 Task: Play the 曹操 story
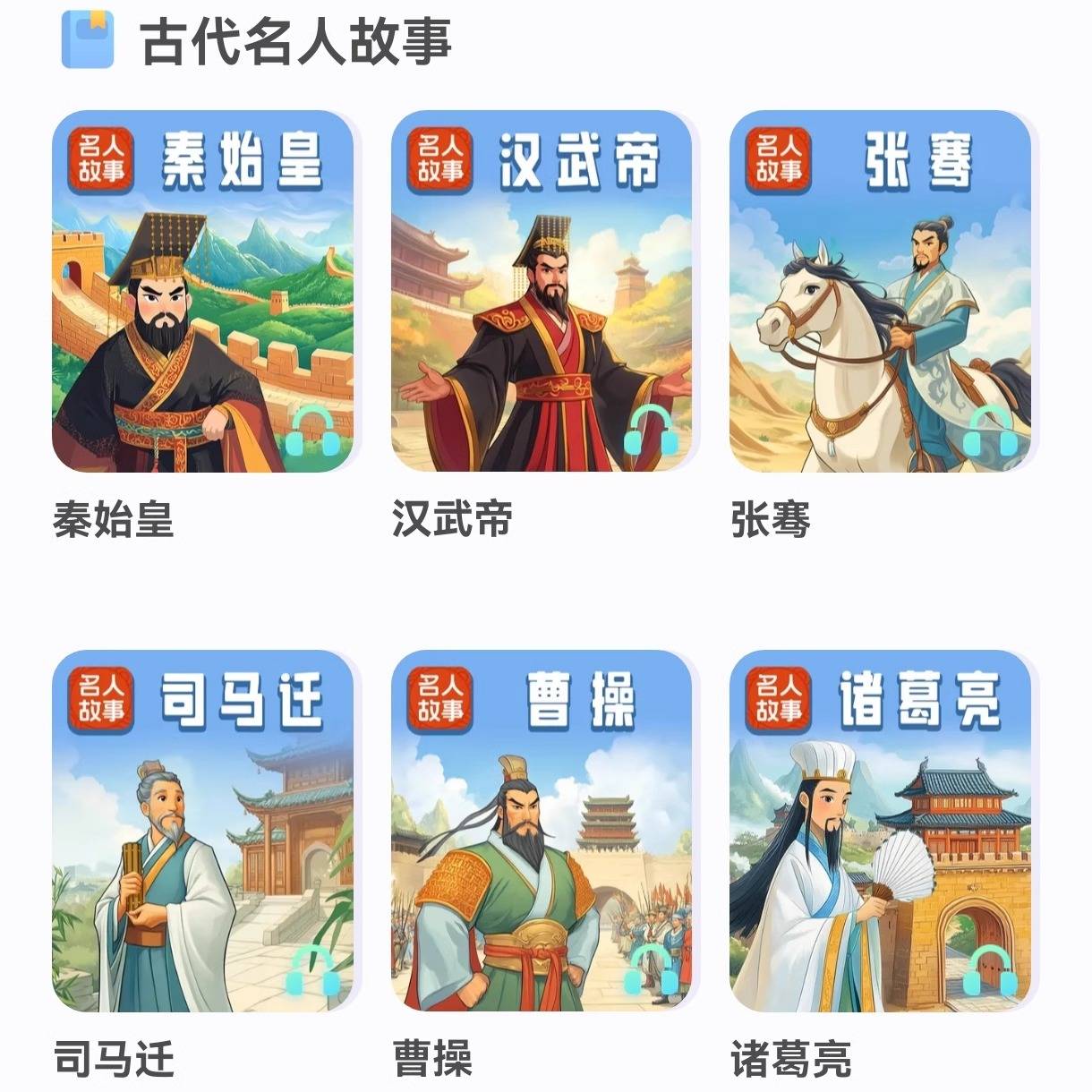point(542,831)
